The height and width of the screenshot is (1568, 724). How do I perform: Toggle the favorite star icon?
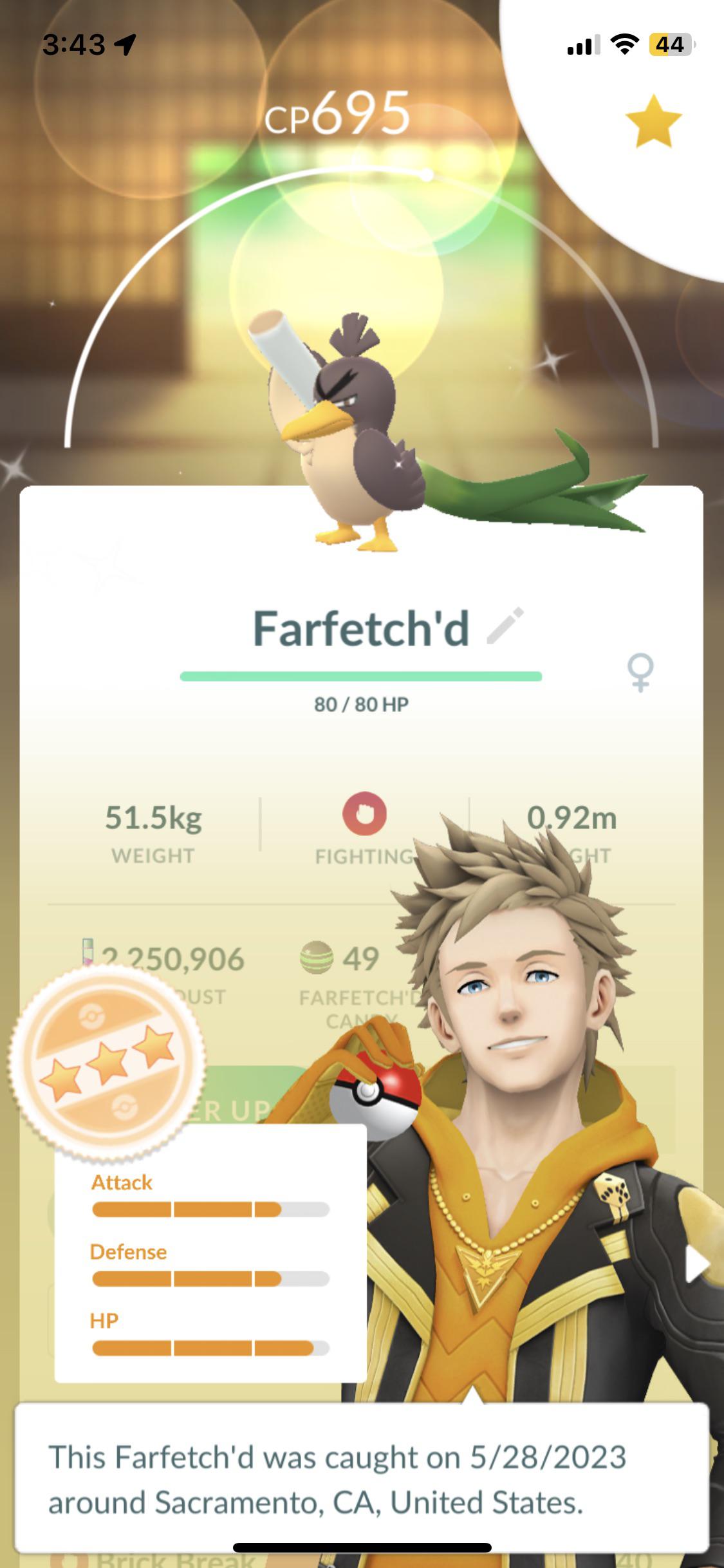click(x=653, y=122)
